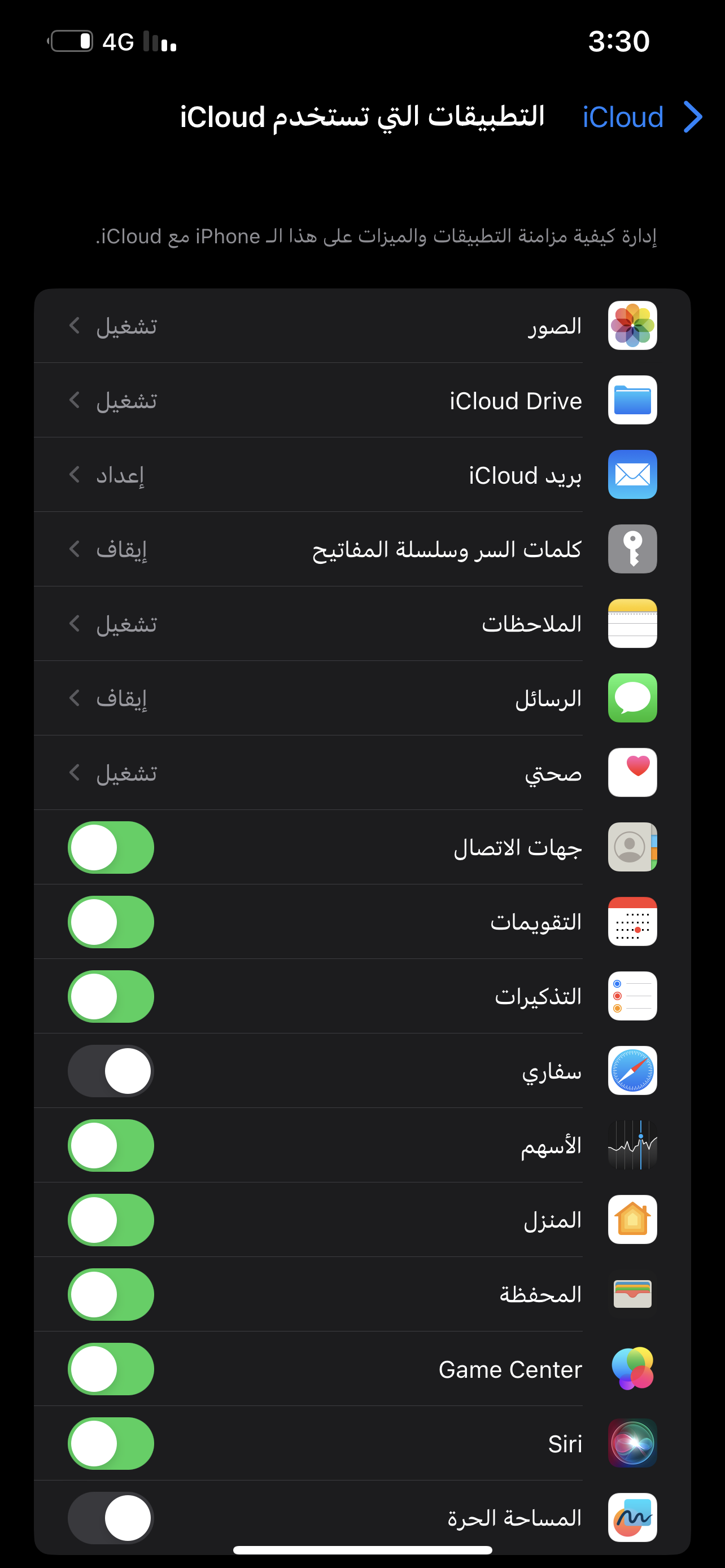Image resolution: width=725 pixels, height=1568 pixels.
Task: Disable Siri iCloud sync
Action: 111,1443
